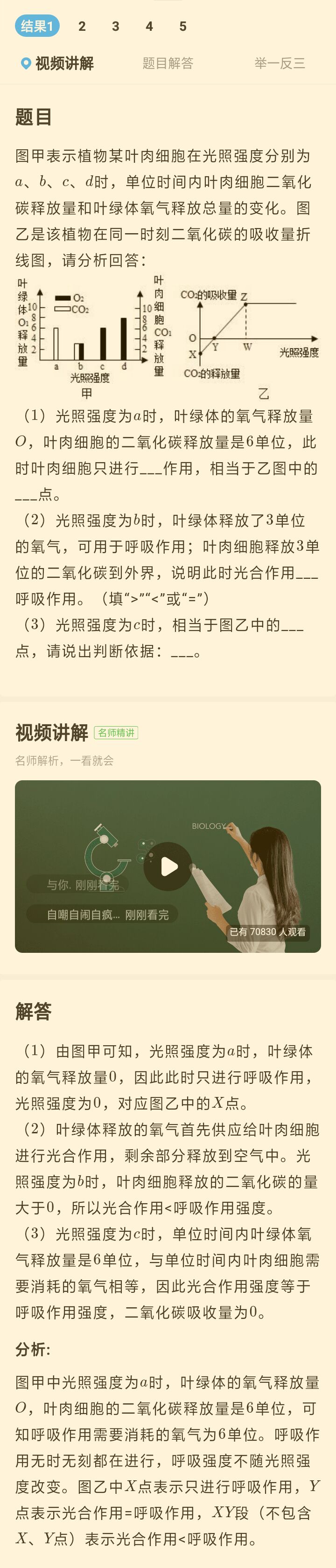Go to the 举一反三 tab
Image resolution: width=336 pixels, height=1568 pixels.
click(280, 62)
